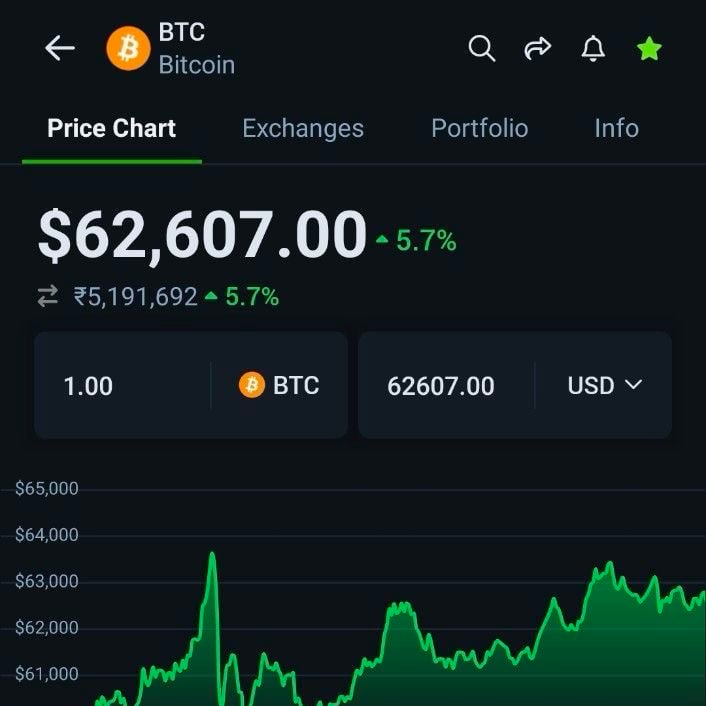Edit the 1.00 BTC amount field
This screenshot has height=706, width=706.
tap(122, 385)
